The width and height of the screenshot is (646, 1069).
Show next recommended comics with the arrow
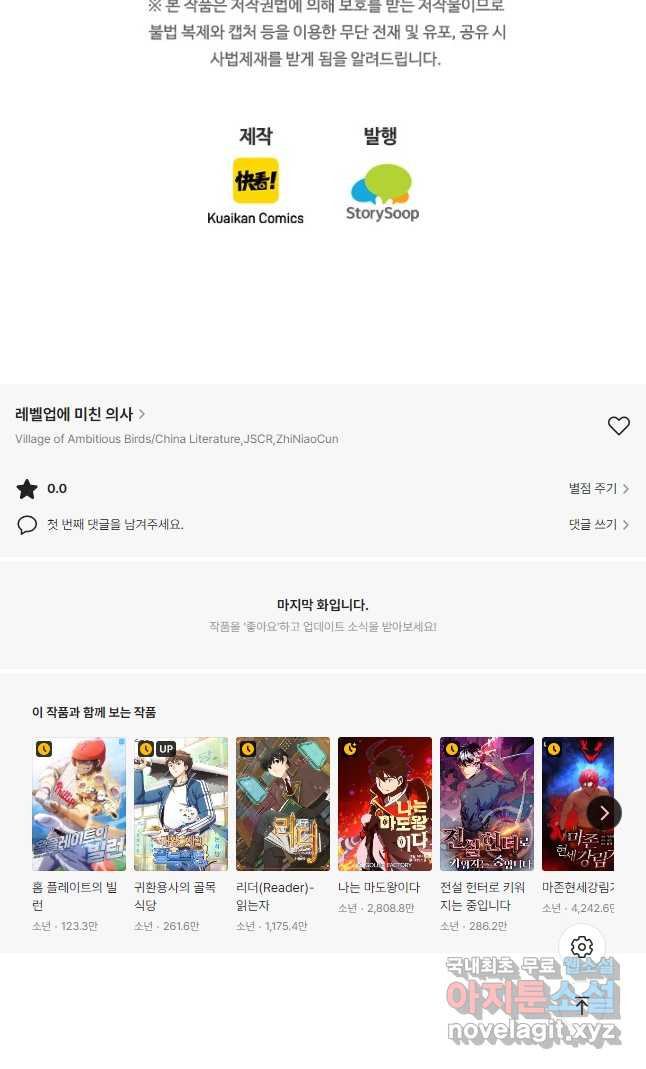604,813
